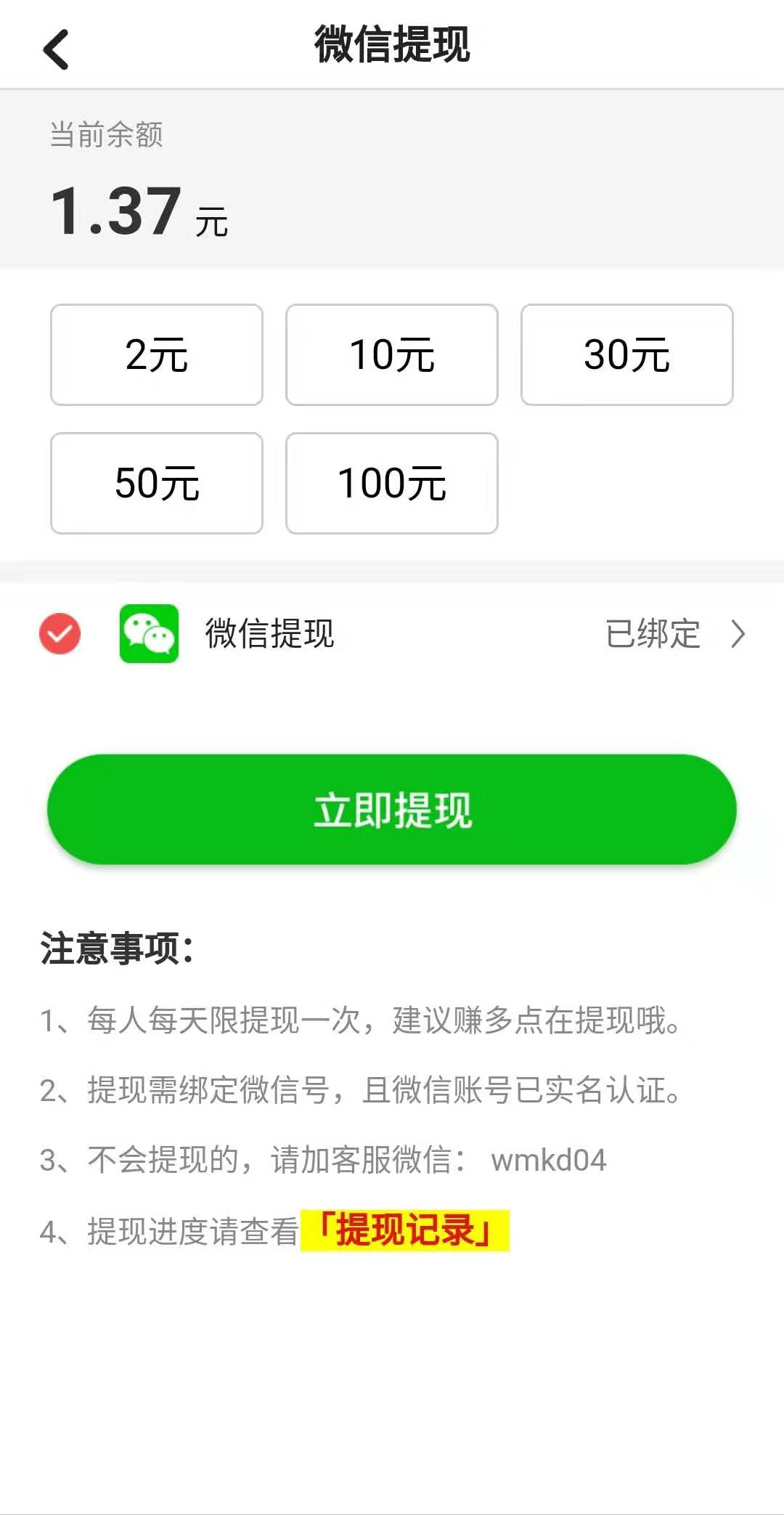This screenshot has width=784, height=1515.
Task: Select the 50元 amount
Action: click(157, 483)
